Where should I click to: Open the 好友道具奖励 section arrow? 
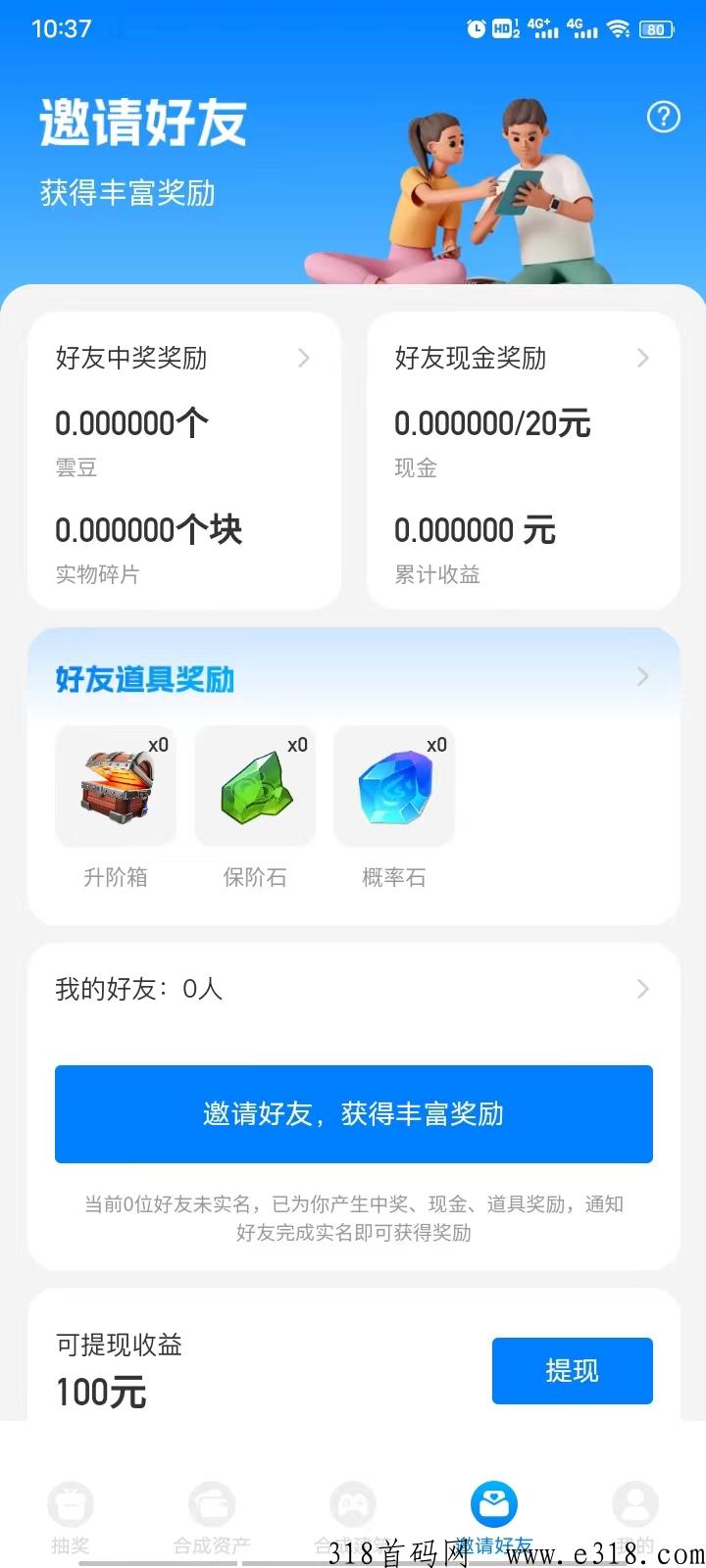point(643,676)
